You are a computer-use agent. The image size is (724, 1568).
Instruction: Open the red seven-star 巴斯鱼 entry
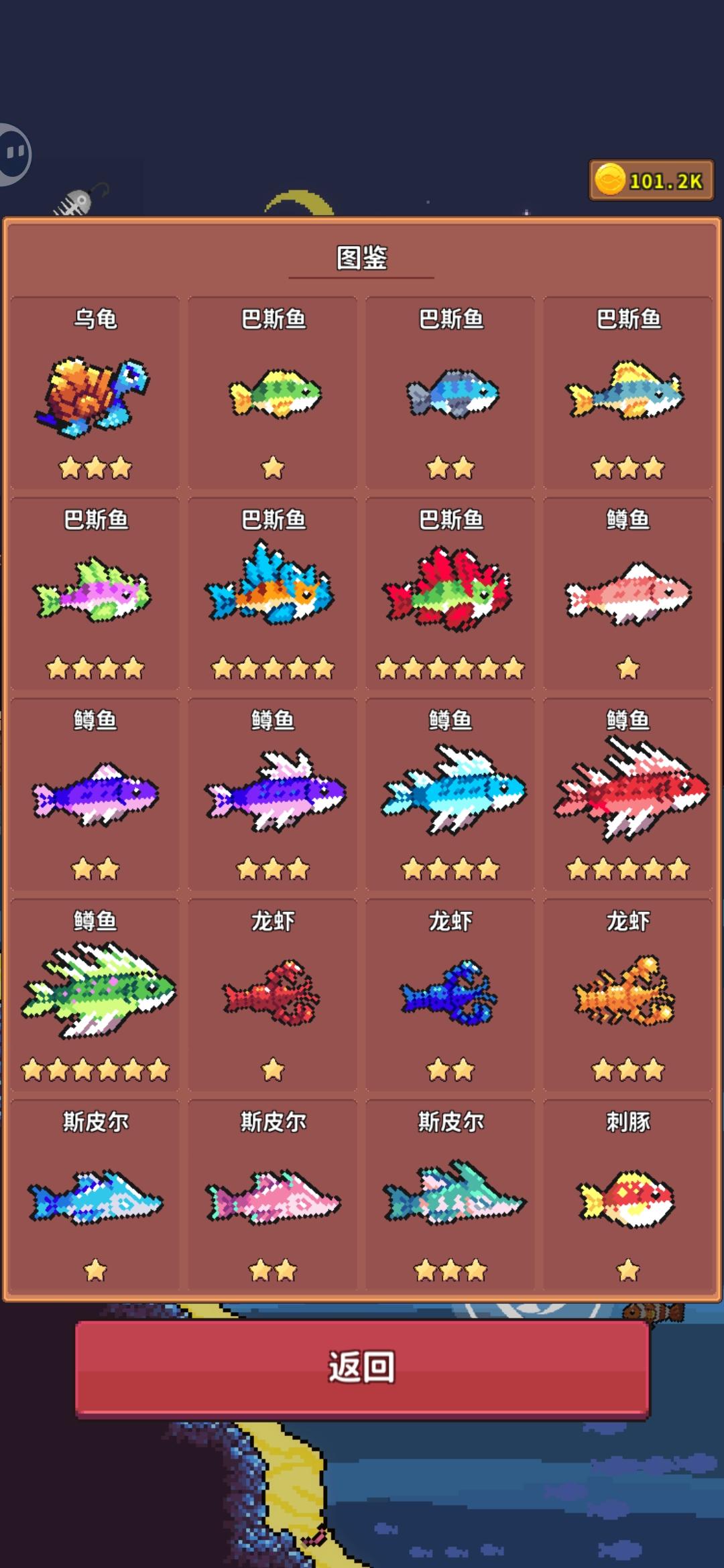pyautogui.click(x=449, y=590)
